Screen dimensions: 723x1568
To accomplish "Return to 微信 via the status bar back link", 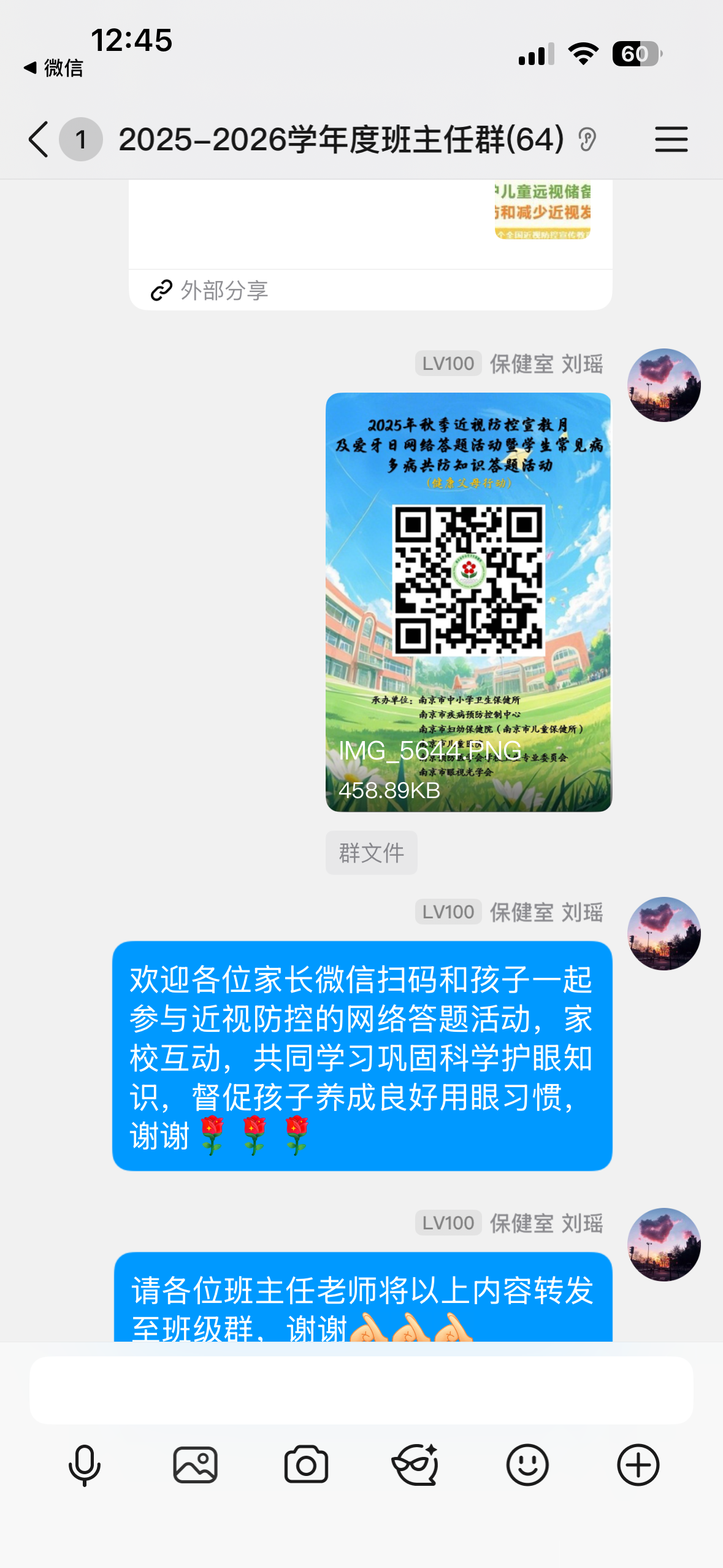I will pos(54,67).
